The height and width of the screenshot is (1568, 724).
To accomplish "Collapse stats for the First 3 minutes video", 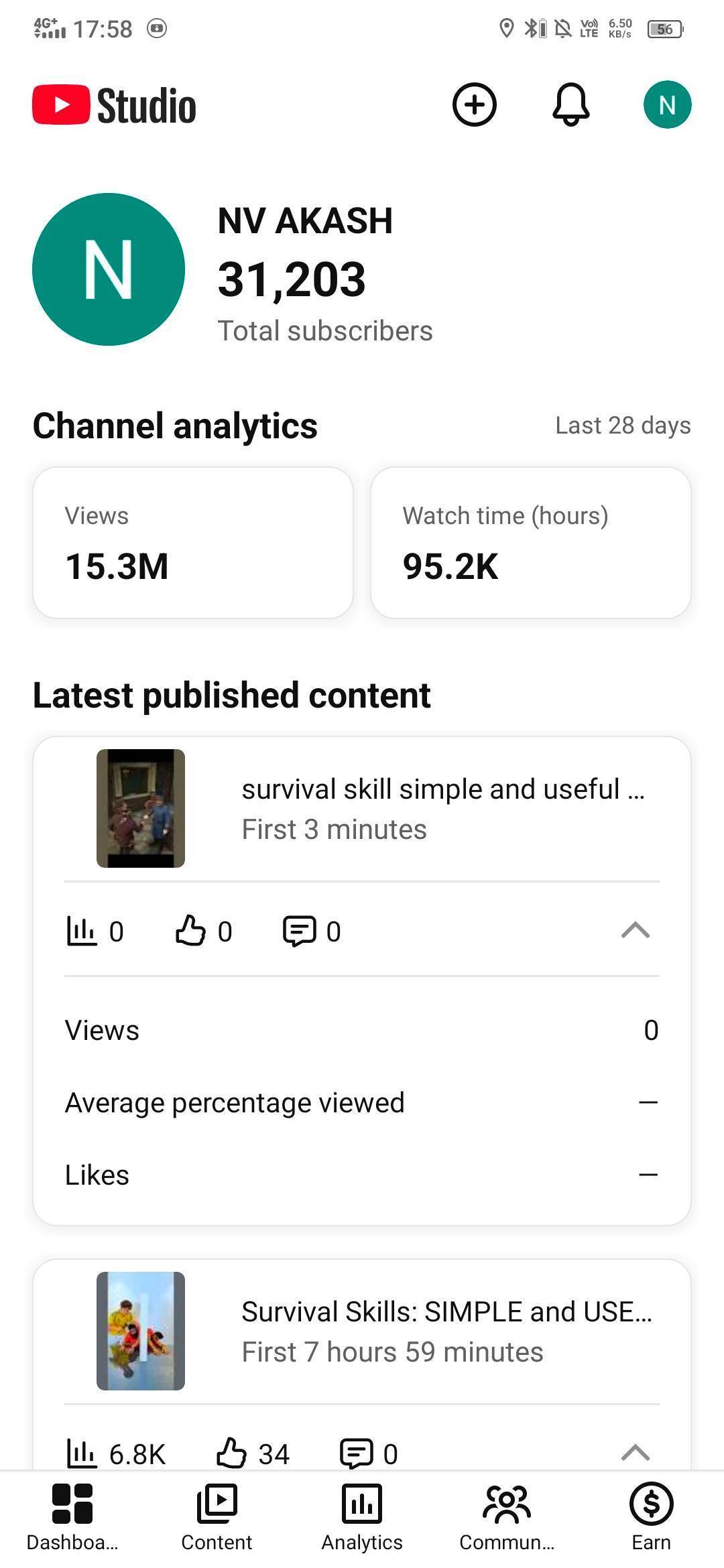I will [635, 931].
